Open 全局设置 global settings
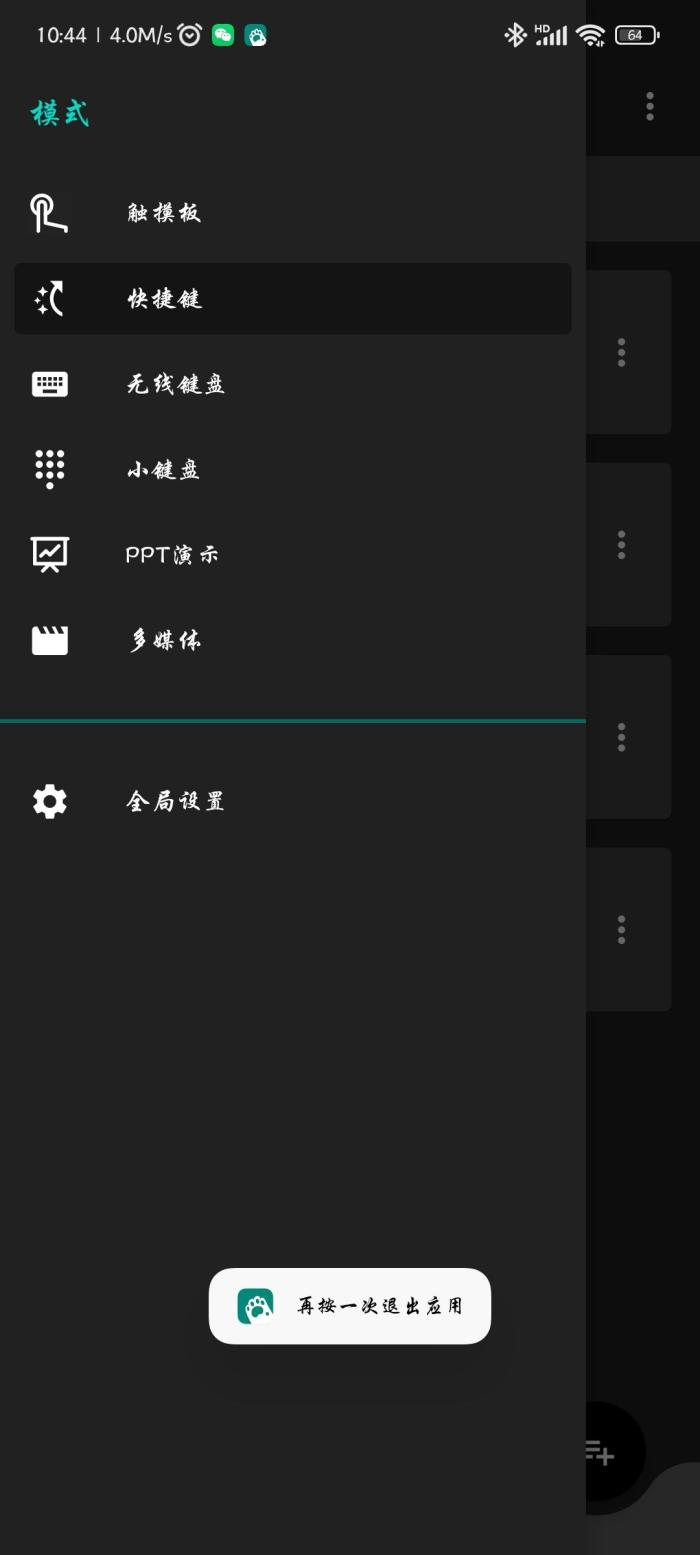 point(292,801)
